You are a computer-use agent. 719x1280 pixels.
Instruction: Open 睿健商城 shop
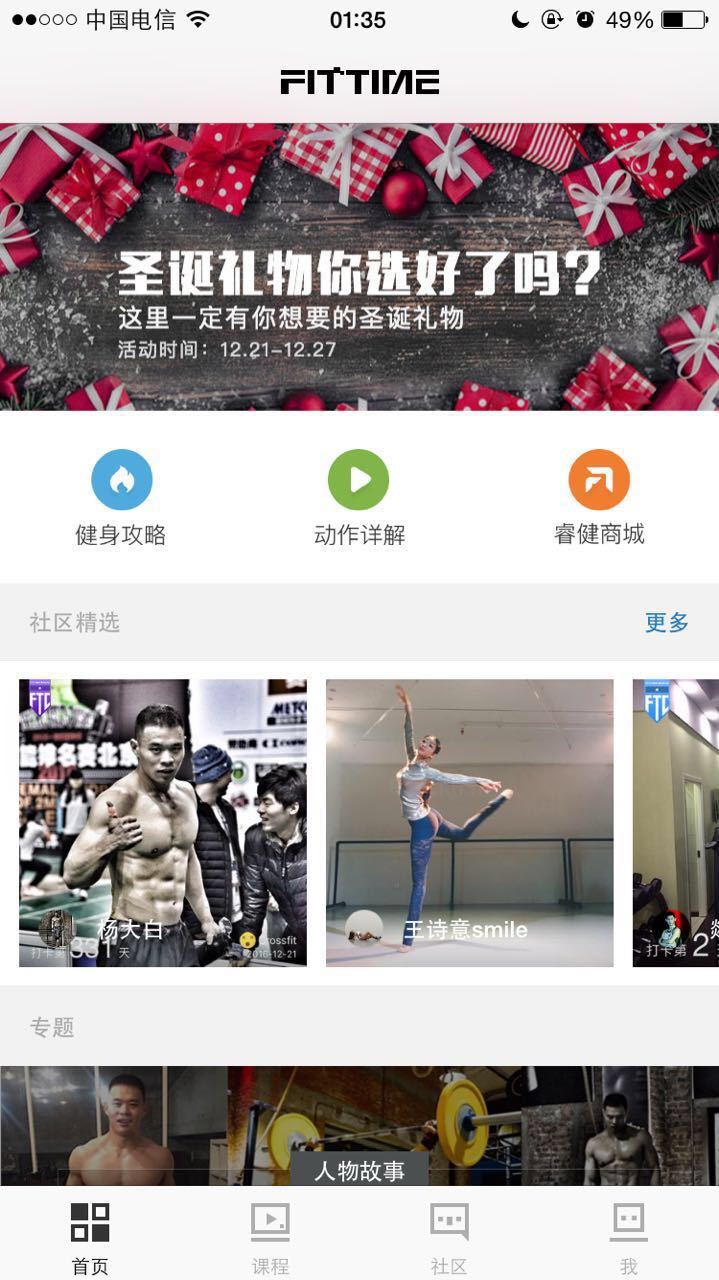coord(599,498)
